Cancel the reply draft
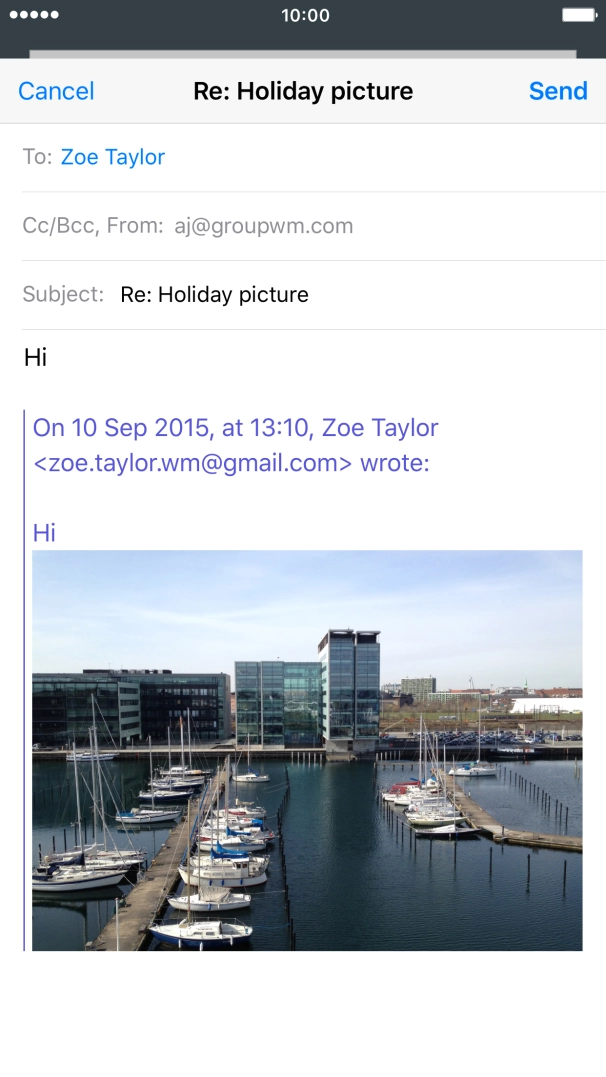 pos(56,91)
